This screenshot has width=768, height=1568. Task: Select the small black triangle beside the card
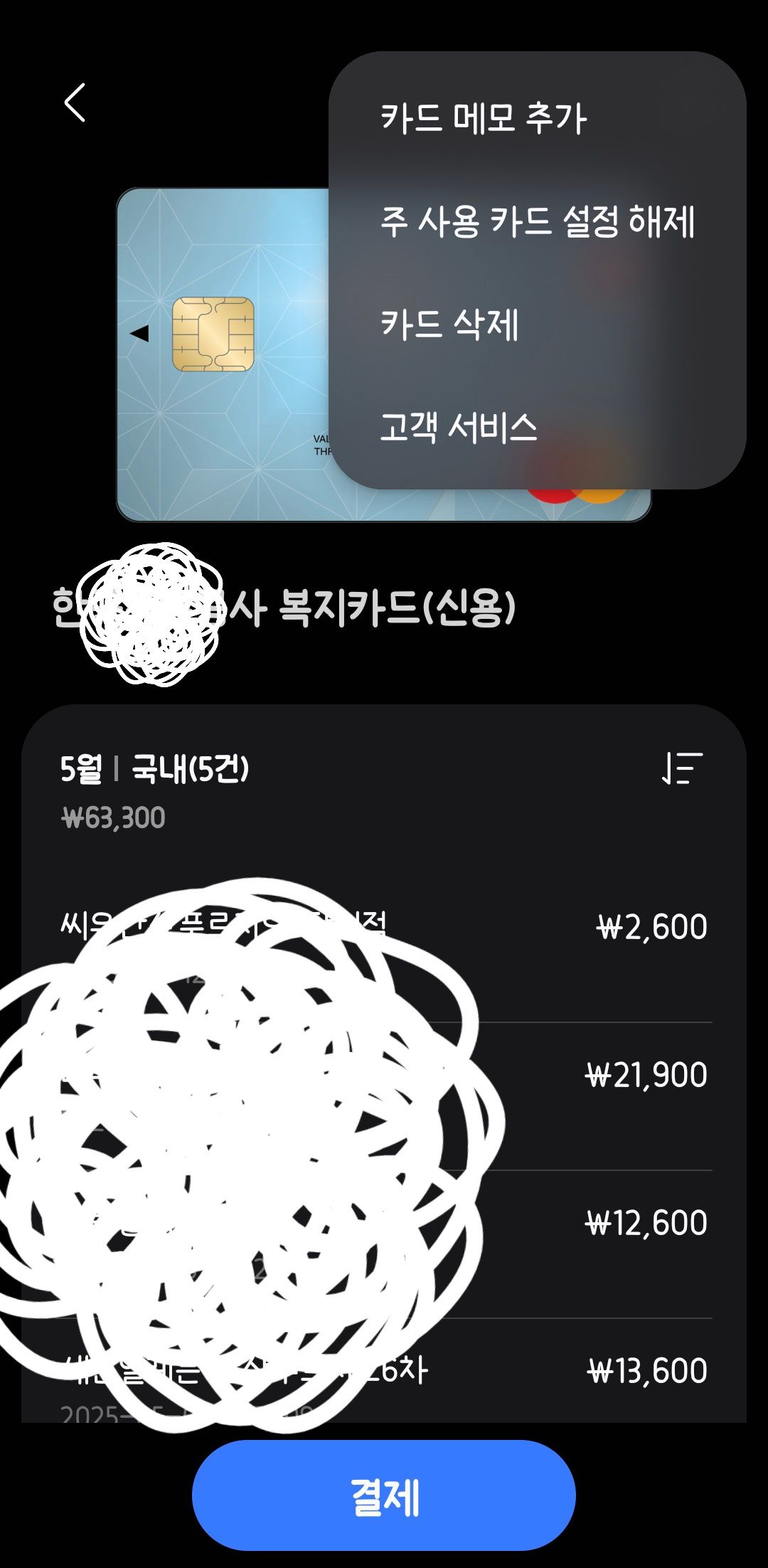pos(139,332)
